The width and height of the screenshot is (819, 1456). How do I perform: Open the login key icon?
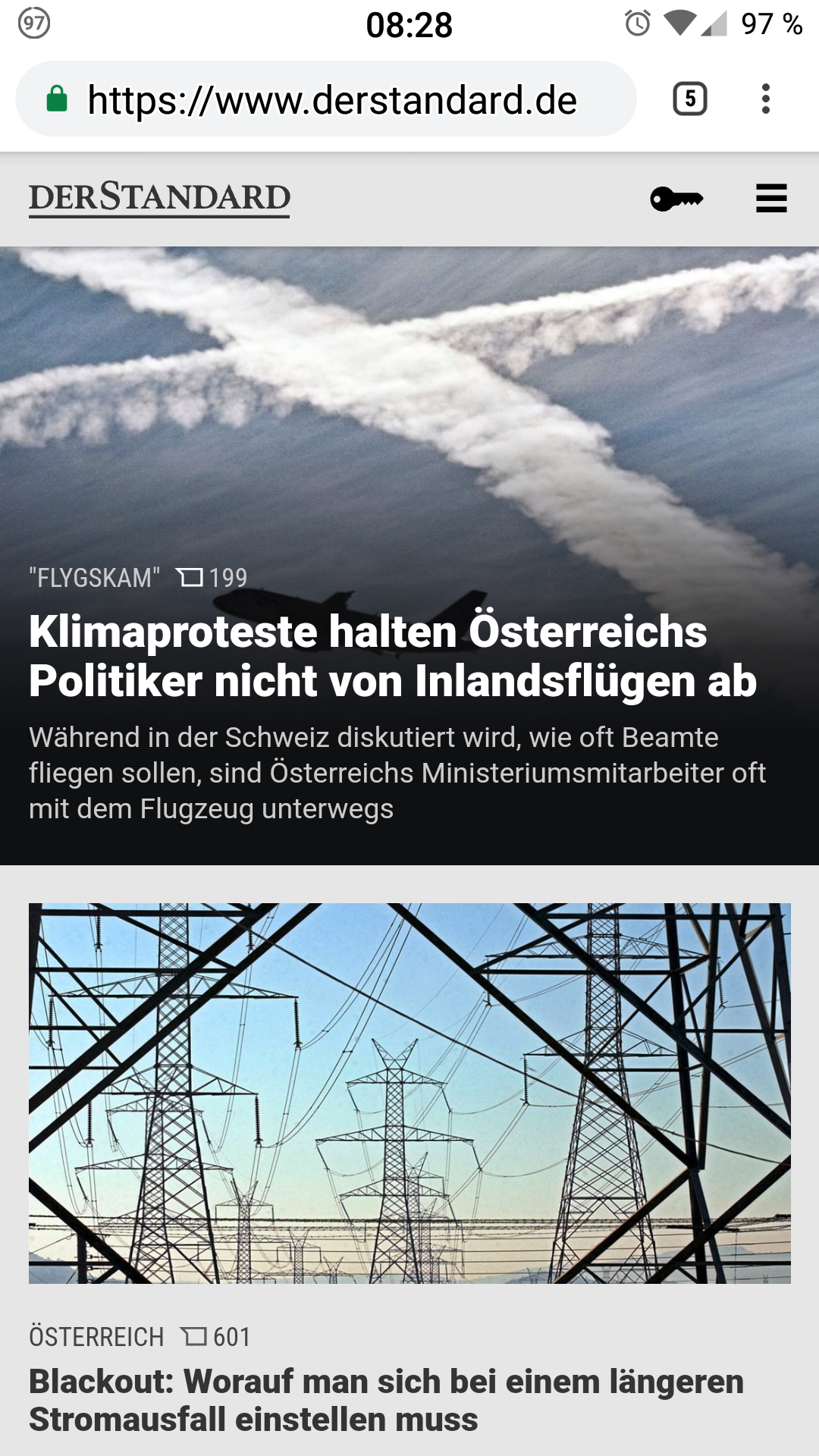tap(676, 199)
